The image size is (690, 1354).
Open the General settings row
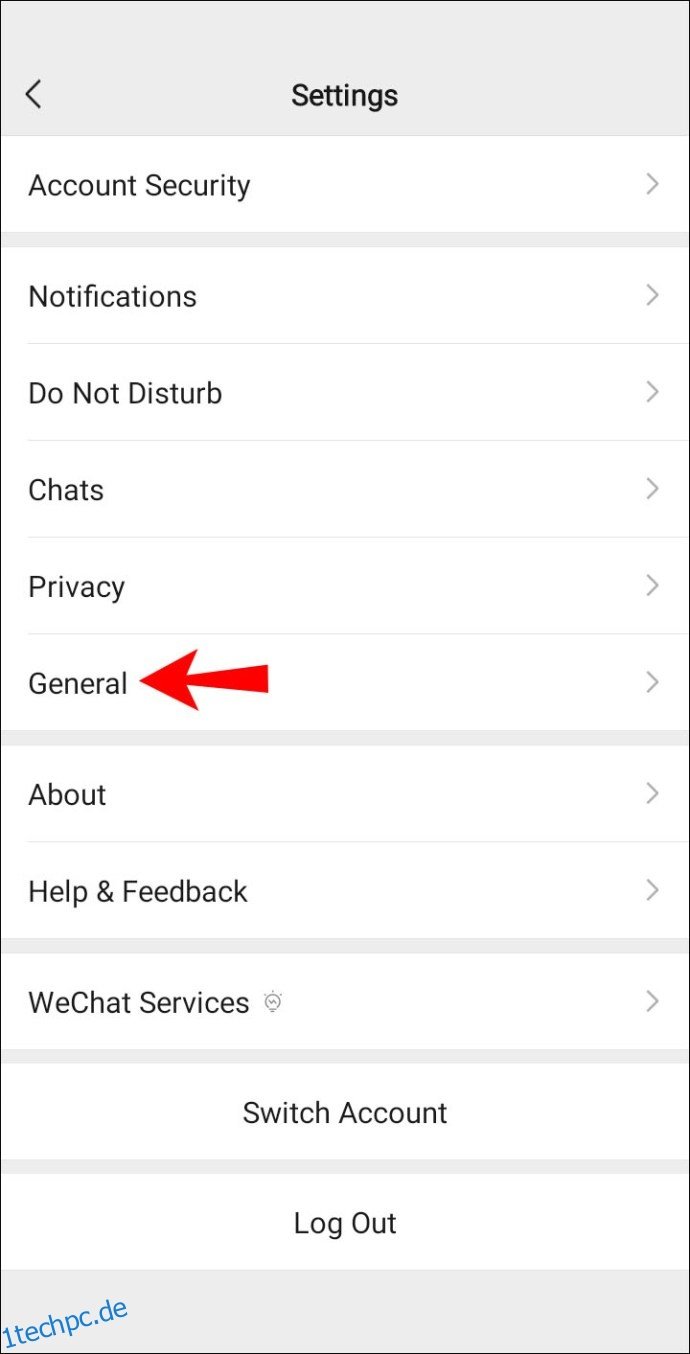click(x=345, y=683)
